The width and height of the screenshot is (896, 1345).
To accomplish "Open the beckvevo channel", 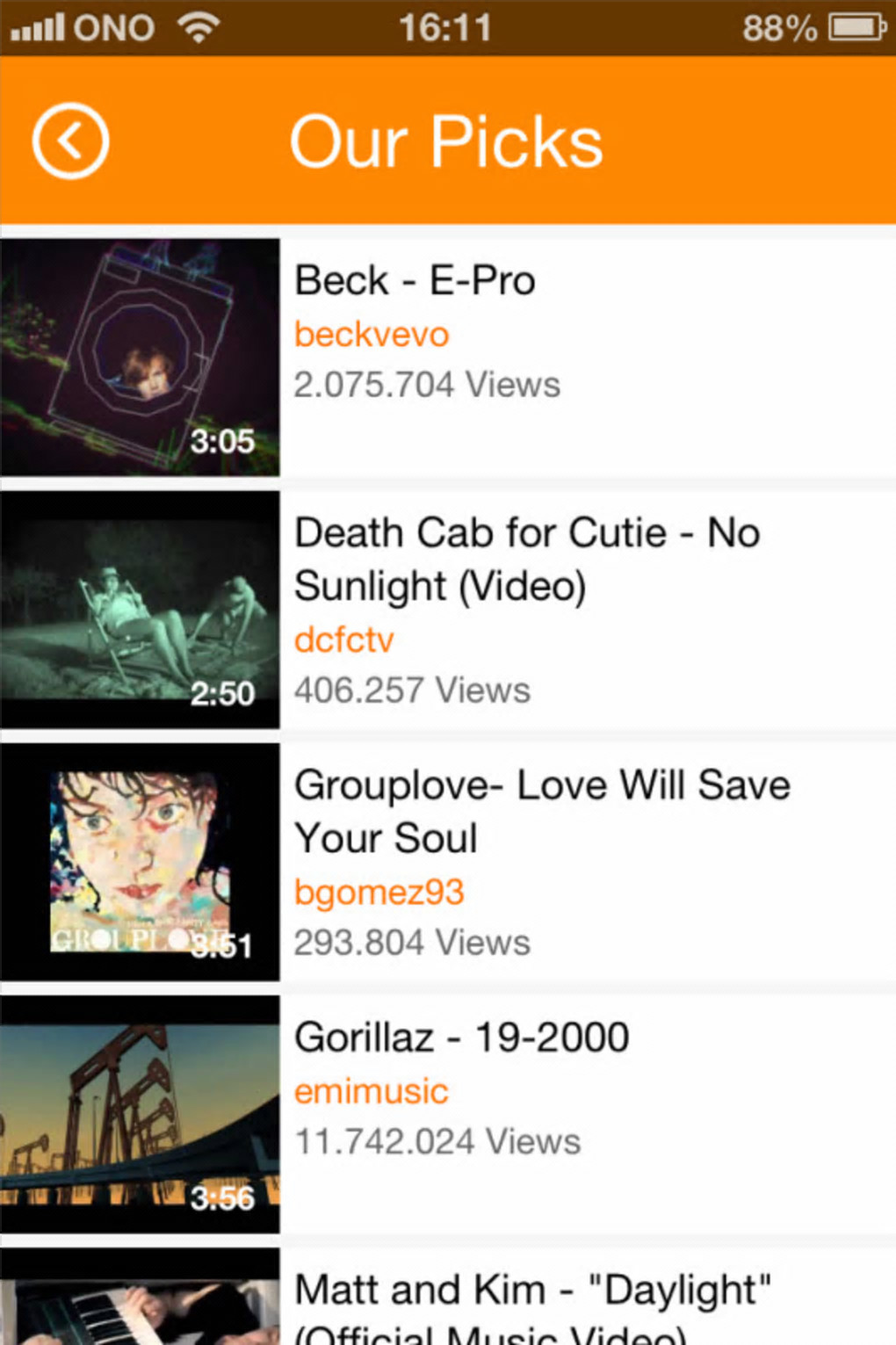I will 372,335.
